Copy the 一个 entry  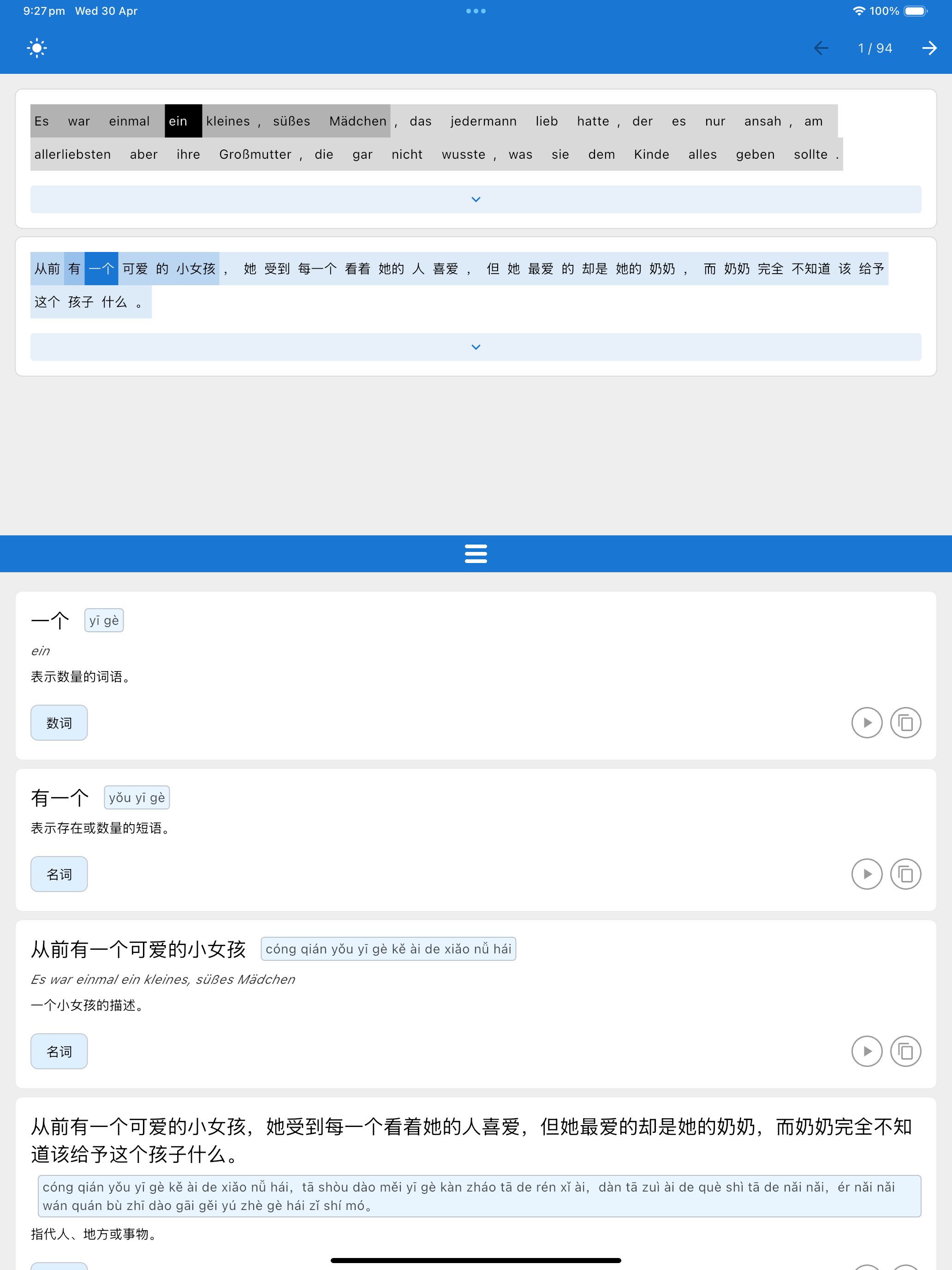click(x=905, y=722)
